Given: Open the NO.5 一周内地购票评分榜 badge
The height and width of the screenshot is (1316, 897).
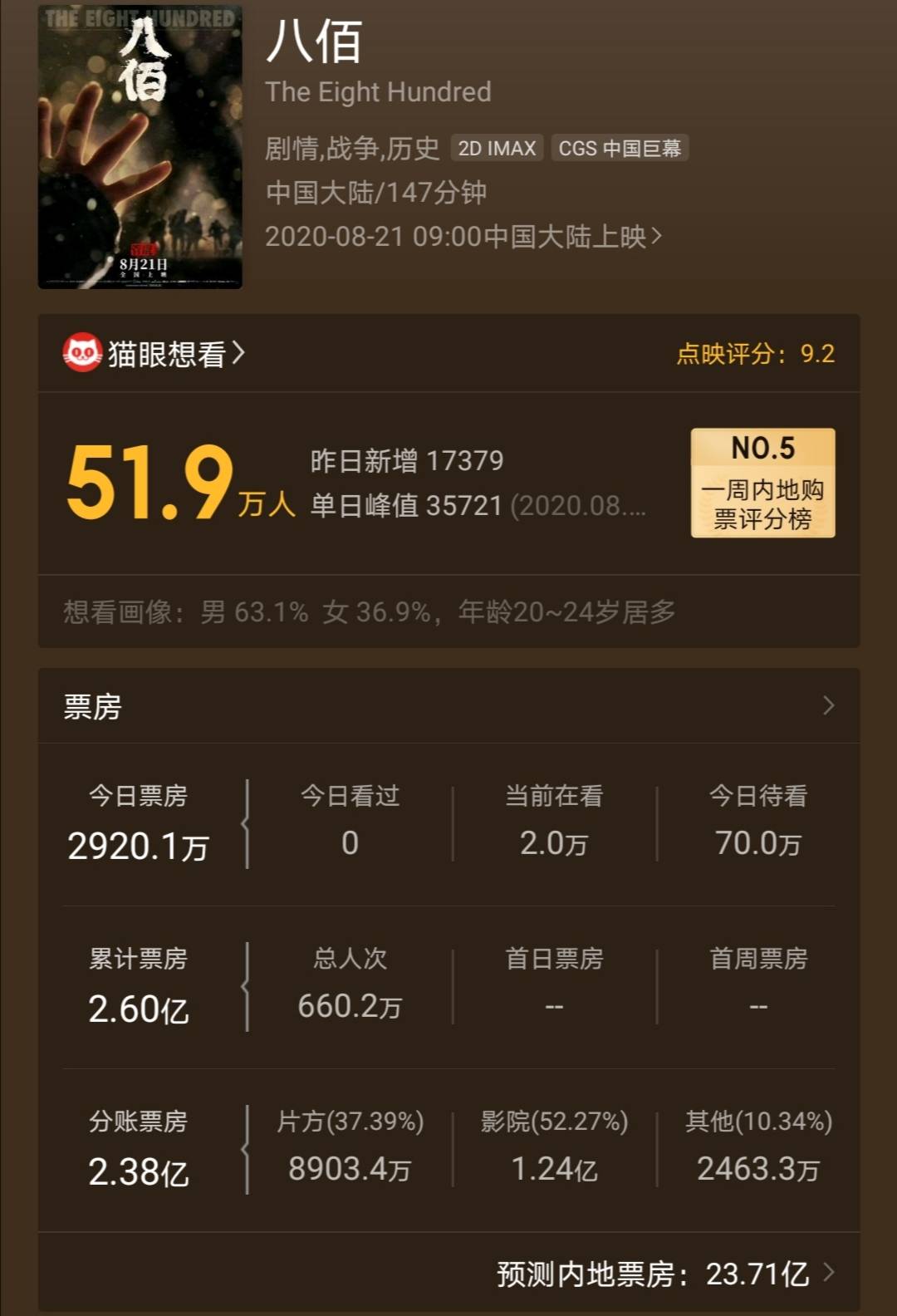Looking at the screenshot, I should click(x=762, y=483).
